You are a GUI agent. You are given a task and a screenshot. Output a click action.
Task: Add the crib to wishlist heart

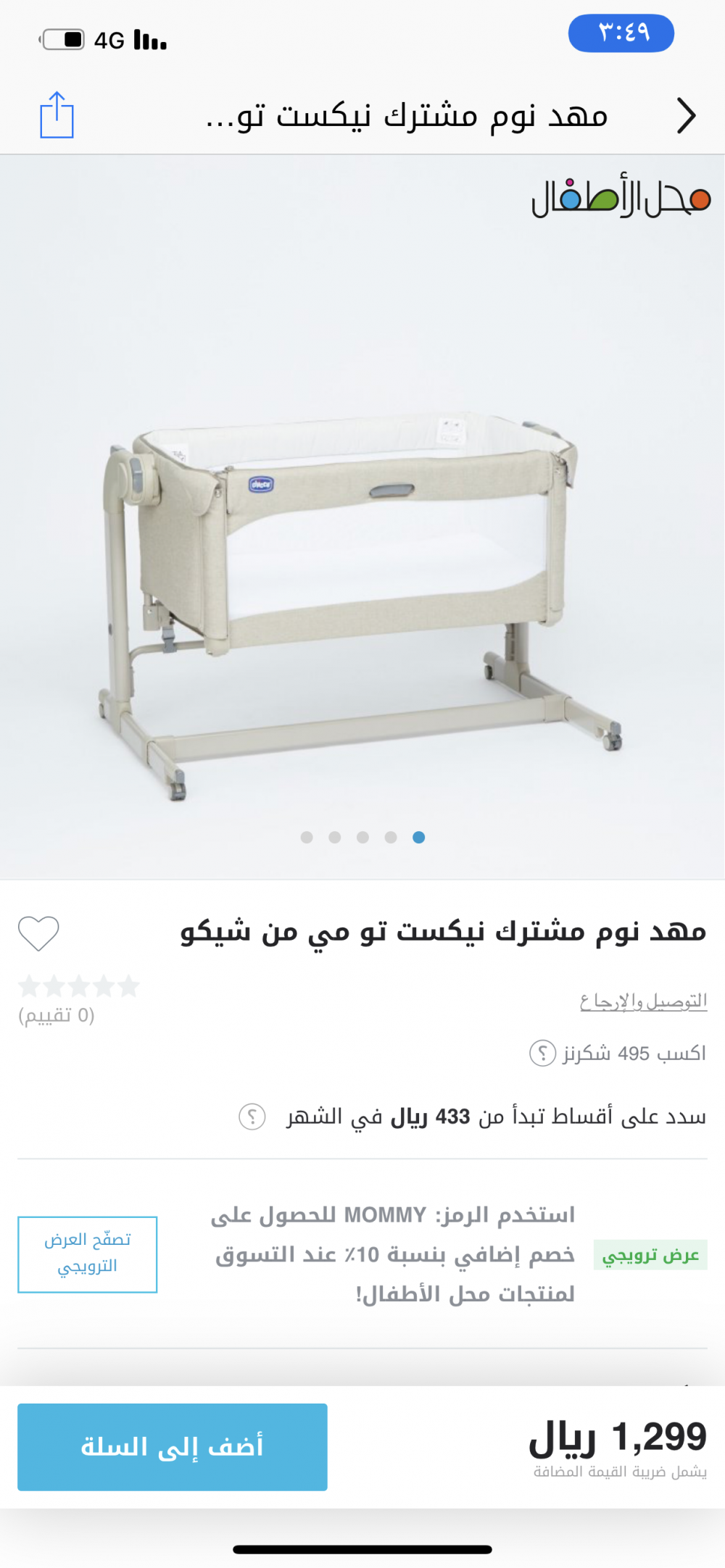[x=38, y=933]
